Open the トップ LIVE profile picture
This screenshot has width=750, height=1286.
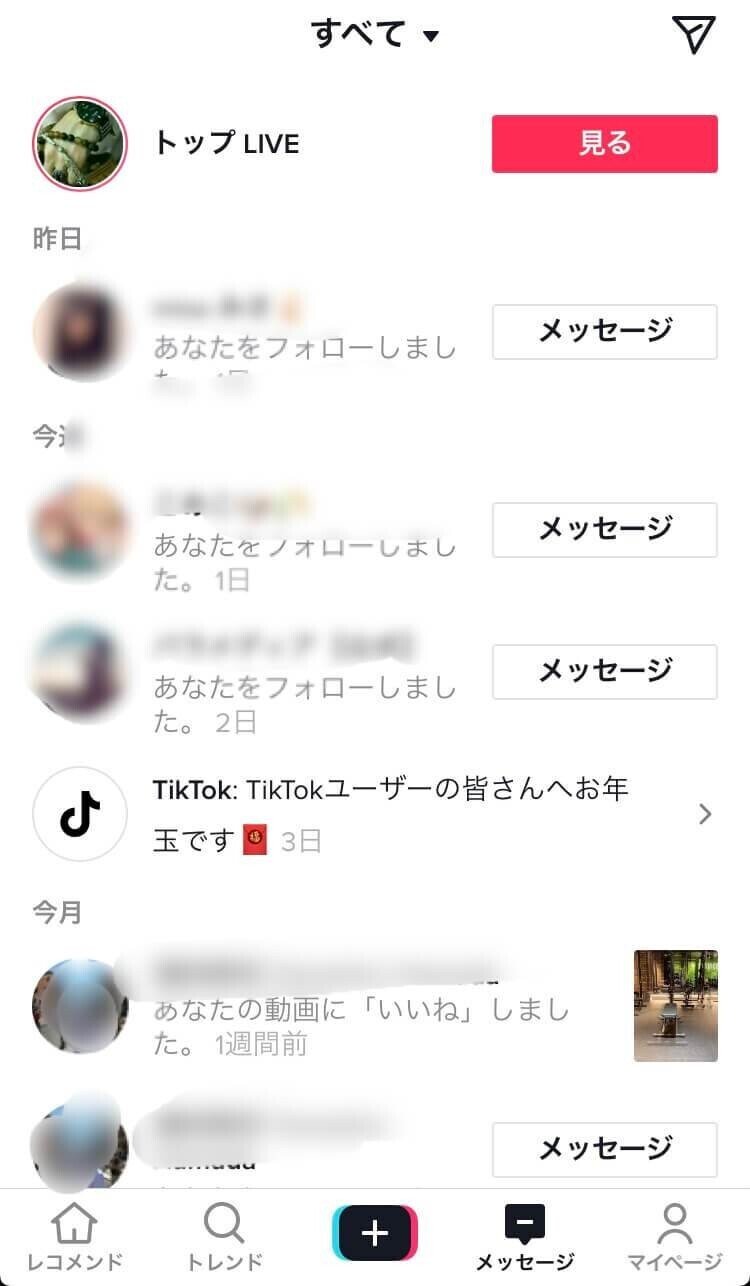[x=80, y=144]
